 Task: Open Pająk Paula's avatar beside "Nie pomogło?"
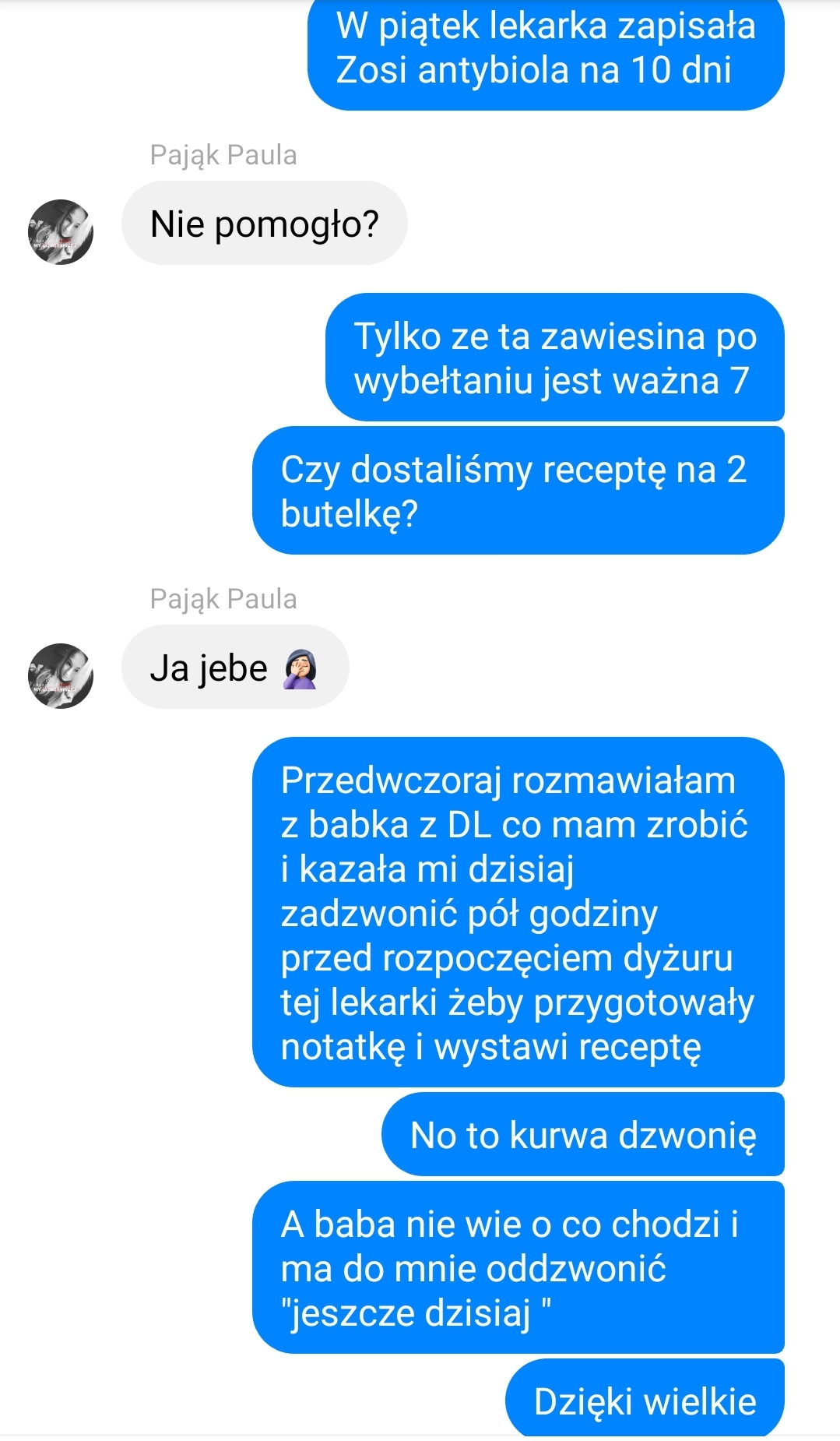61,232
